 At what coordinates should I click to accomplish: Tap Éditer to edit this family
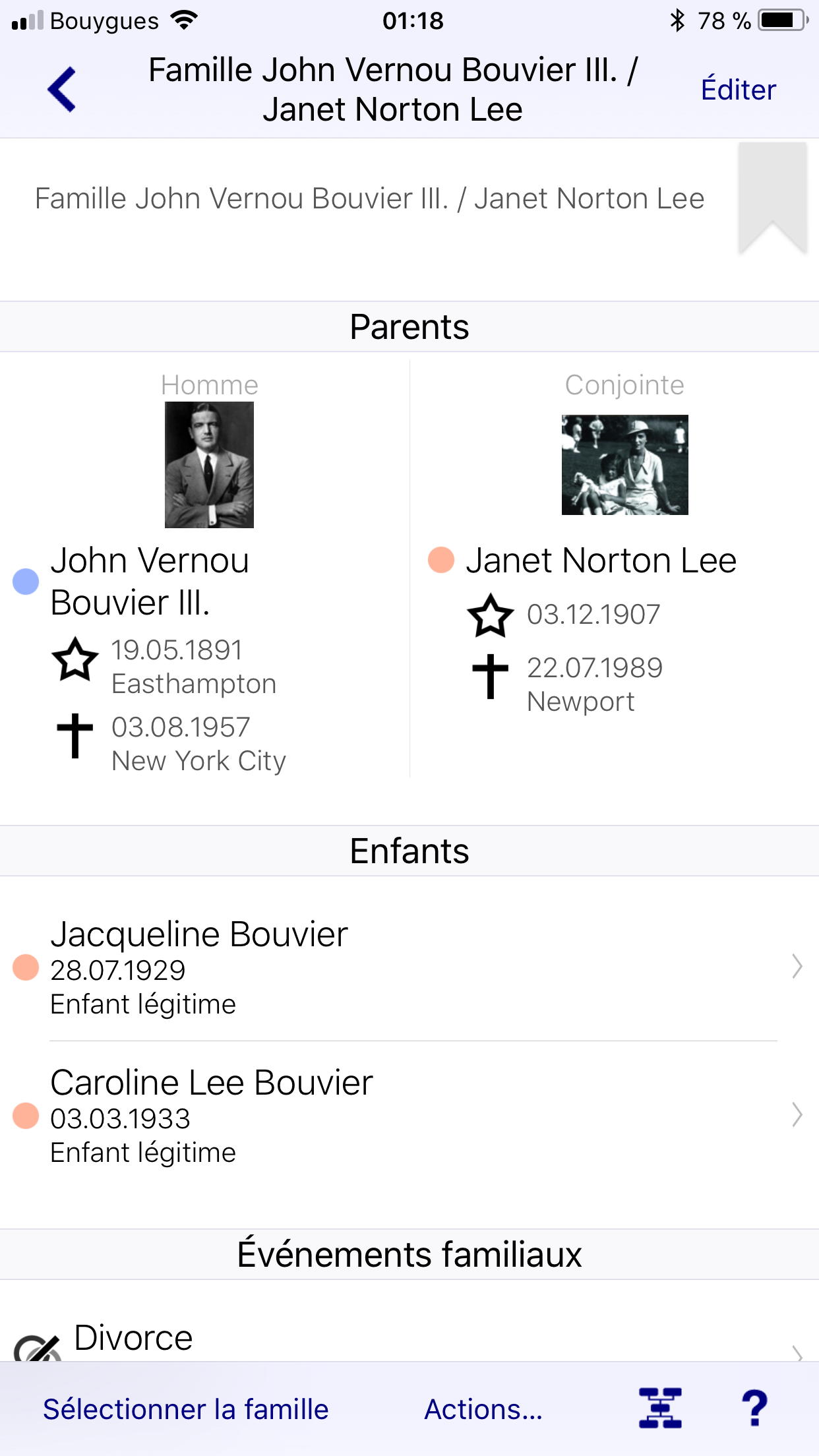coord(738,90)
